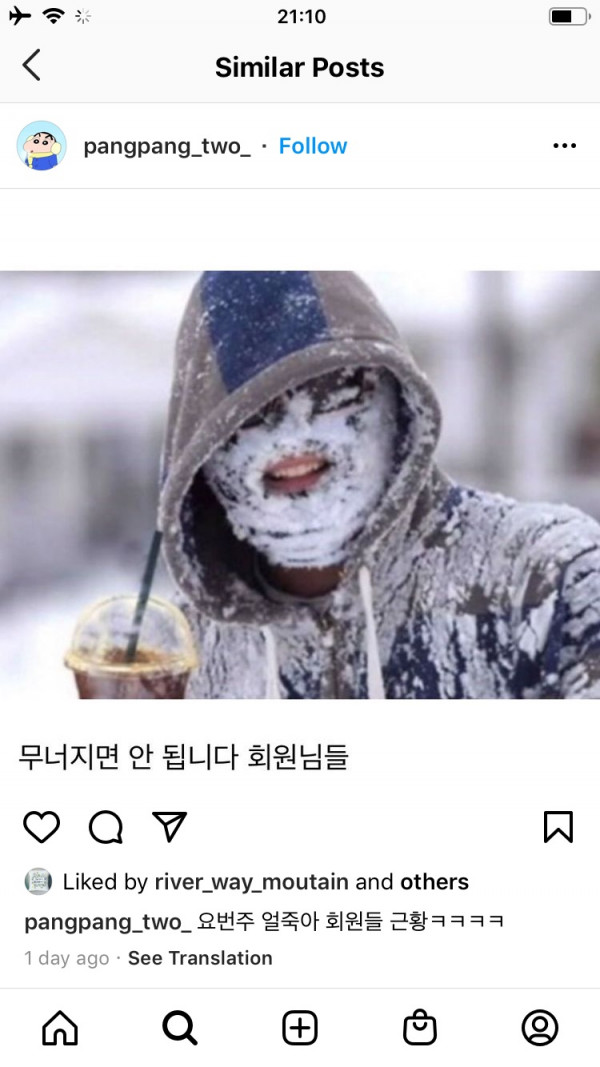Image resolution: width=600 pixels, height=1067 pixels.
Task: Open the Shop bag tab
Action: click(420, 1027)
